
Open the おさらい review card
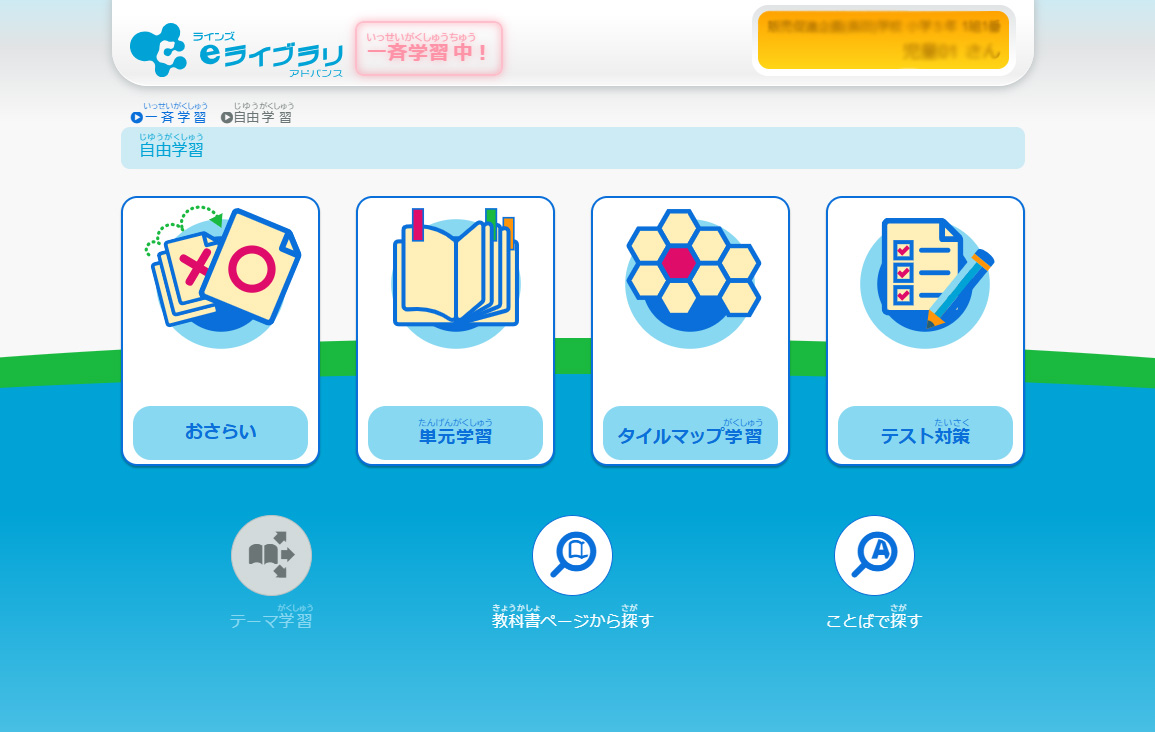(220, 331)
